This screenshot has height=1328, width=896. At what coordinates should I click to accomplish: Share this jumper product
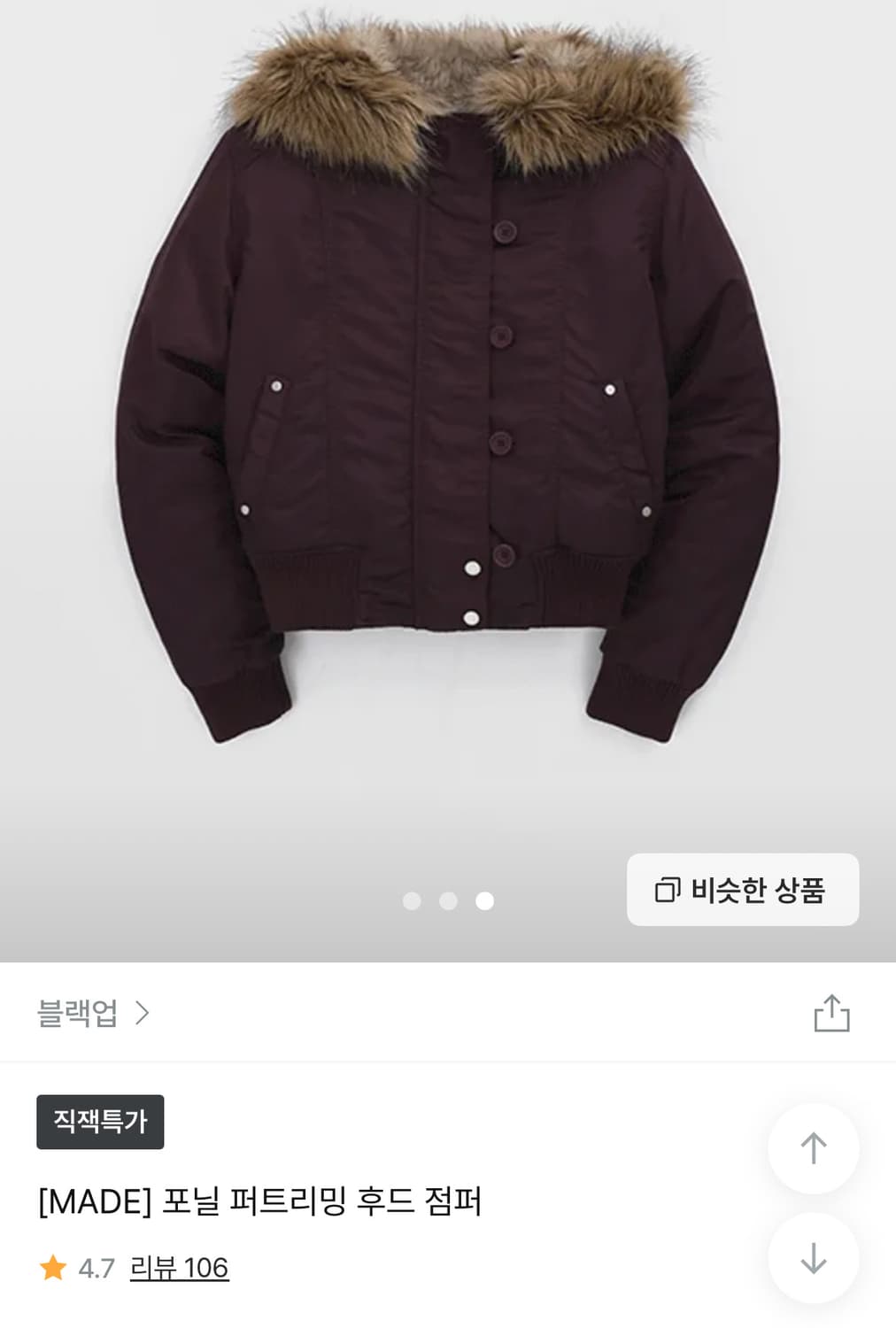831,1013
